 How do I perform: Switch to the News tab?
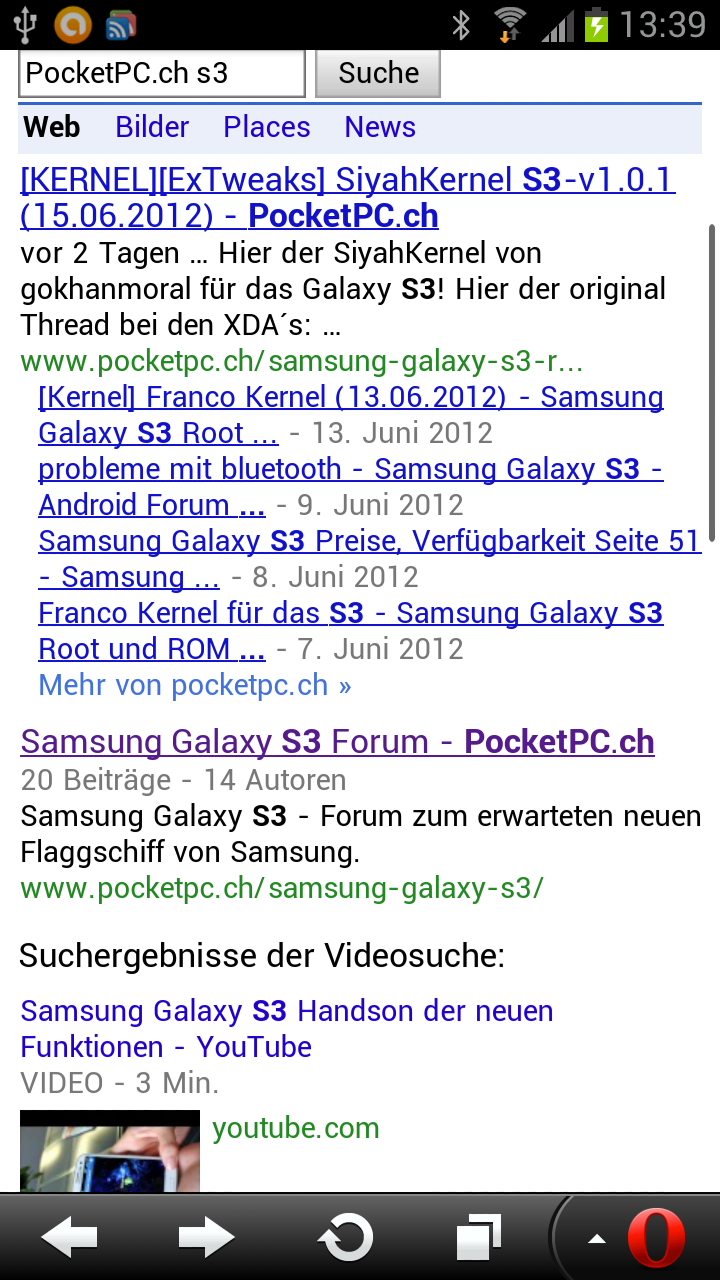380,127
